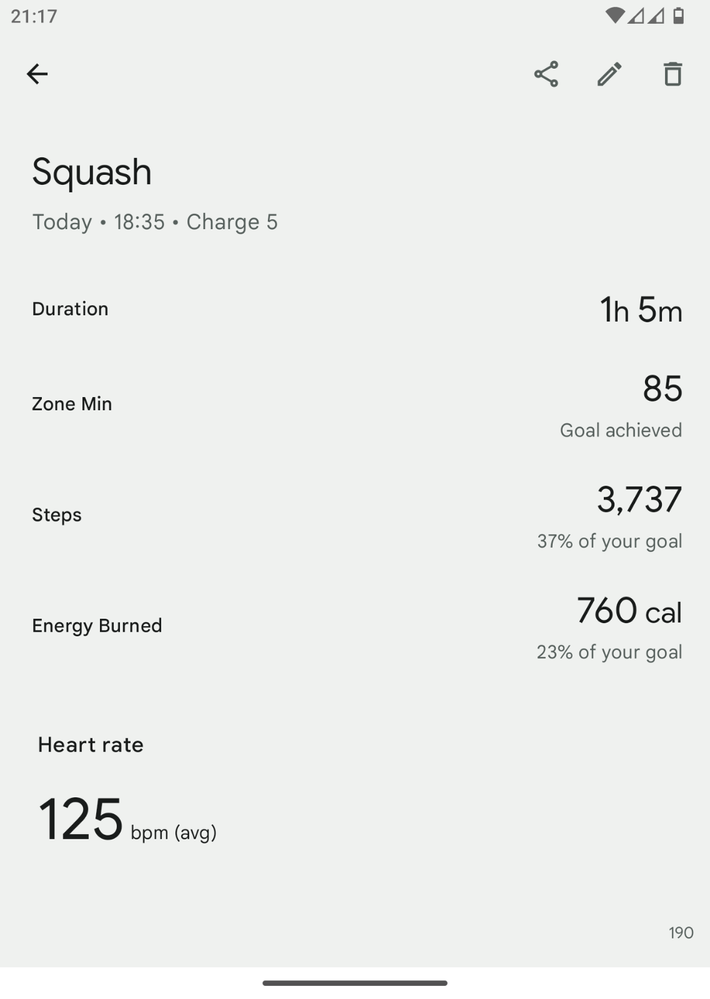Delete this Squash exercise entry

coord(673,74)
